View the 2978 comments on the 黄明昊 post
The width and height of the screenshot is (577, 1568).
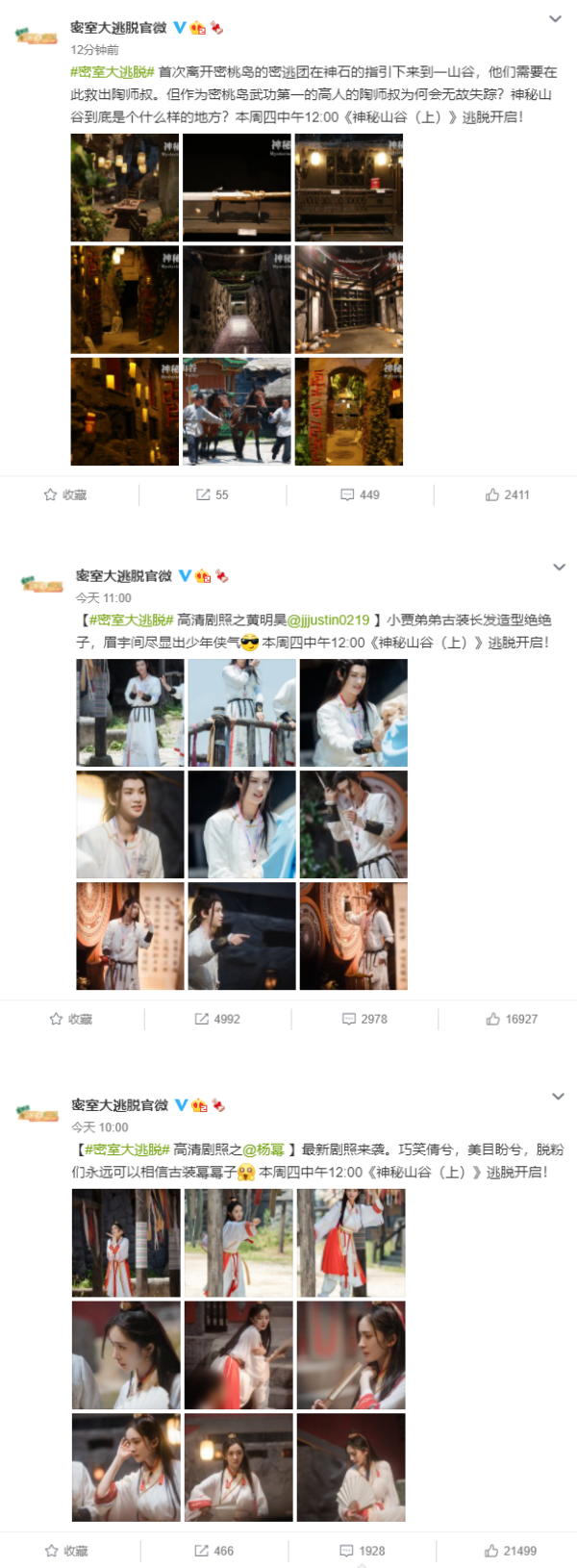pyautogui.click(x=365, y=1019)
